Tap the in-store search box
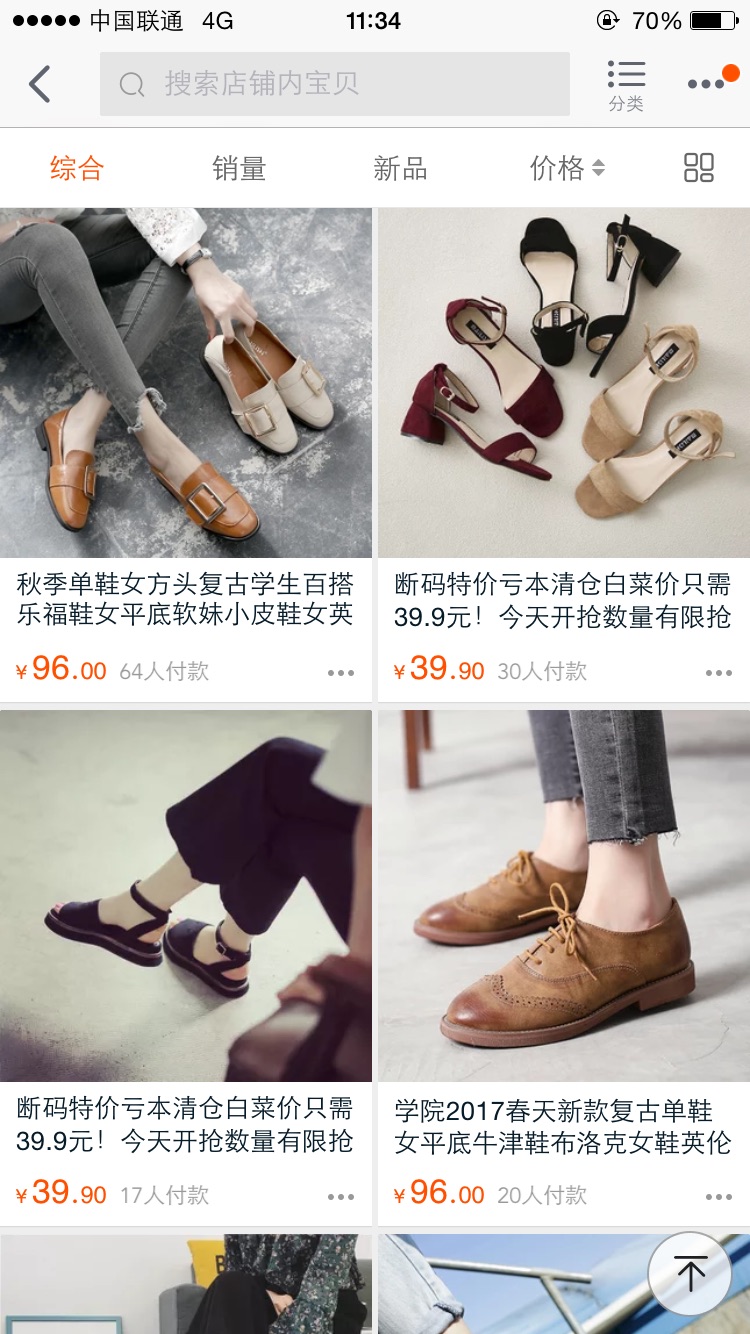This screenshot has height=1334, width=750. tap(335, 84)
